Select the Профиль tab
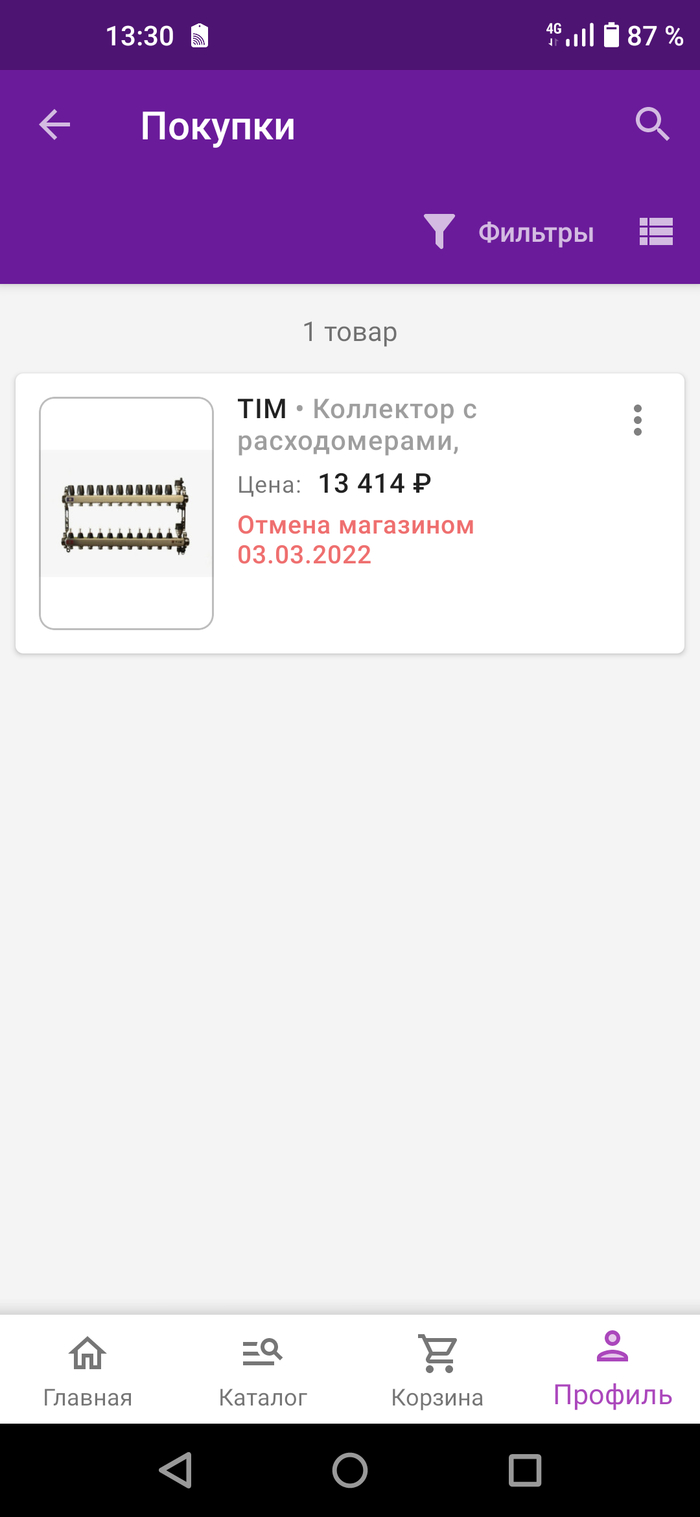 click(612, 1370)
